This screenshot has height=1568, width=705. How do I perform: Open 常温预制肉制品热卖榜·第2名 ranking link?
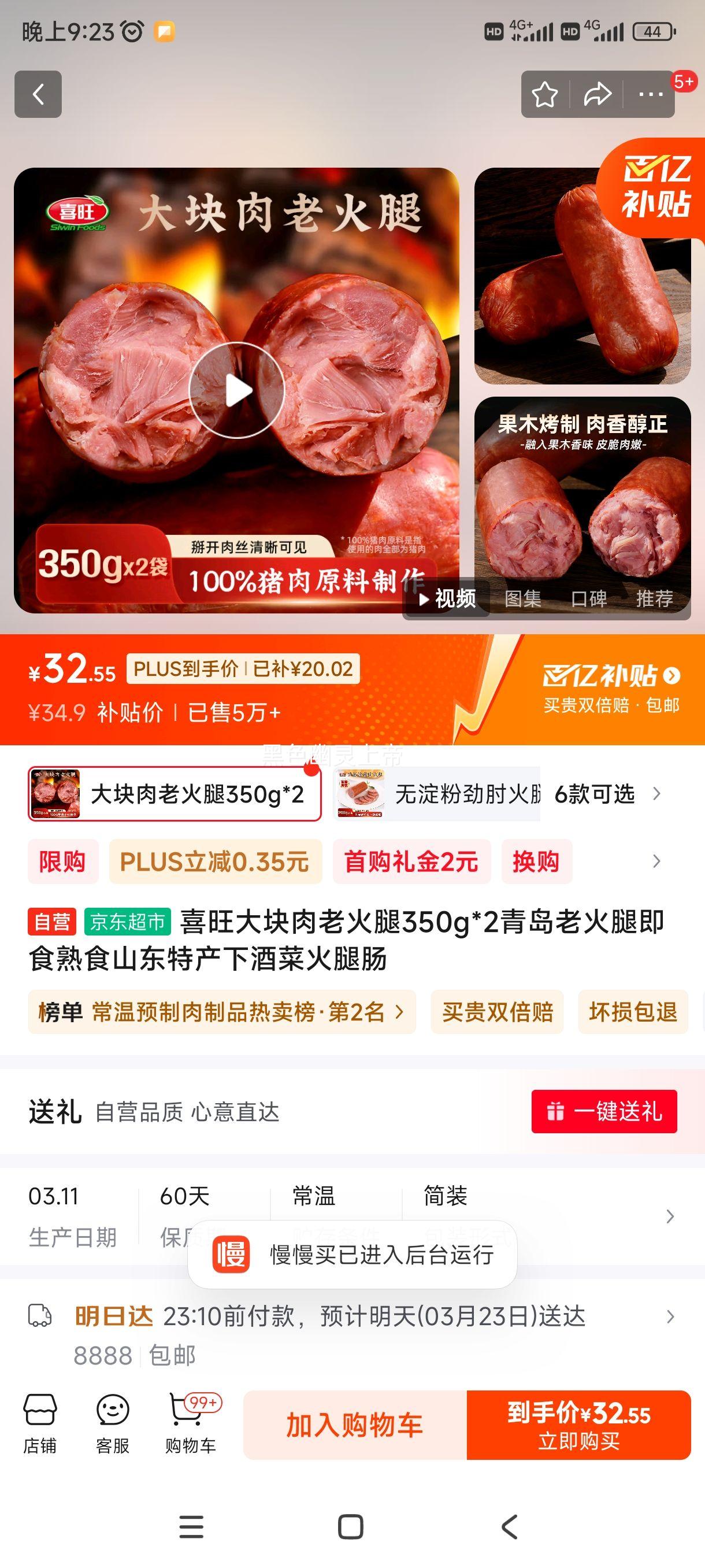[x=222, y=1011]
